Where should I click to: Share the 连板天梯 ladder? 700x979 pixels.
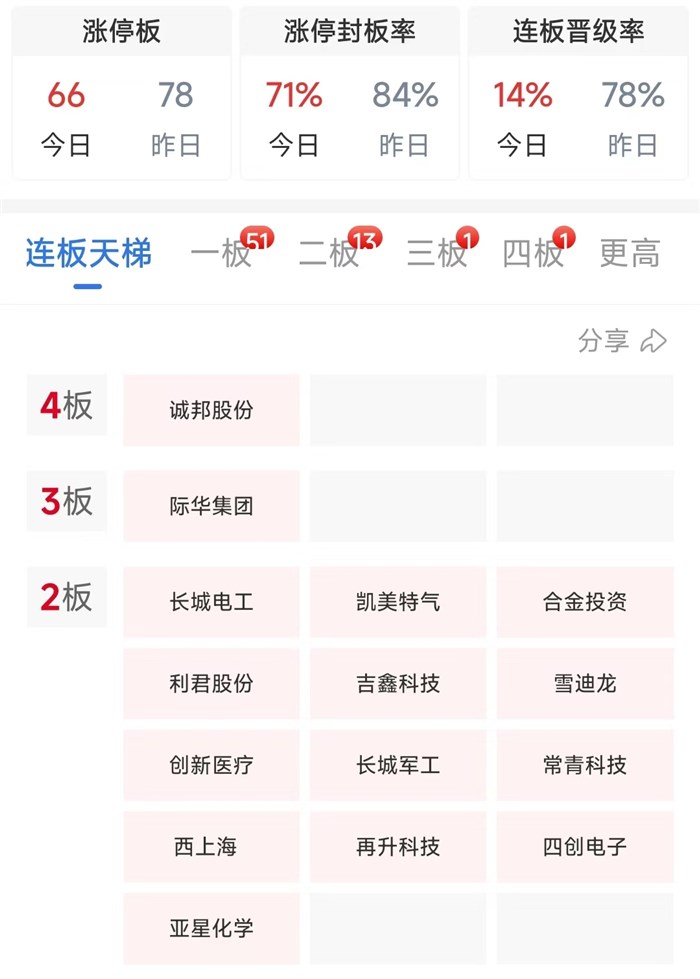point(621,341)
